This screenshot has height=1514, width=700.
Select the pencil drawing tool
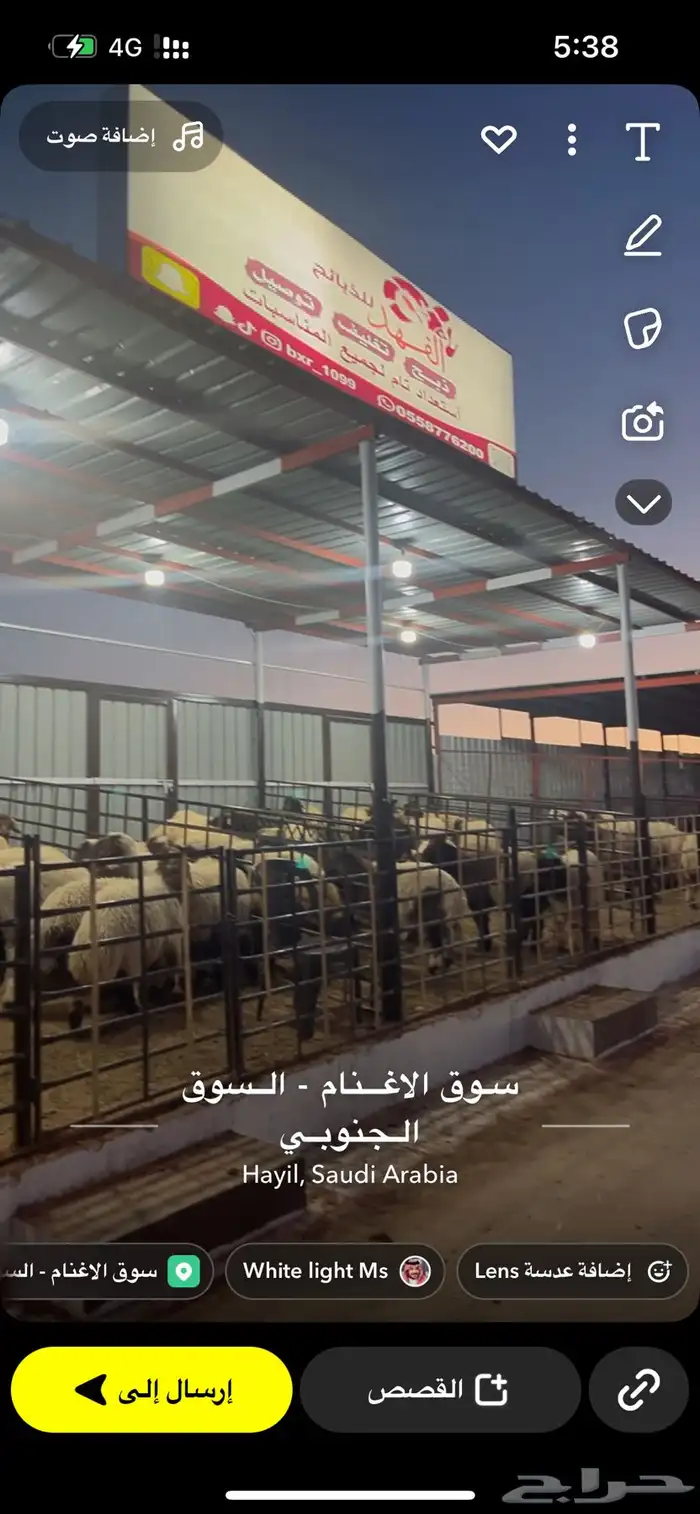(x=642, y=236)
